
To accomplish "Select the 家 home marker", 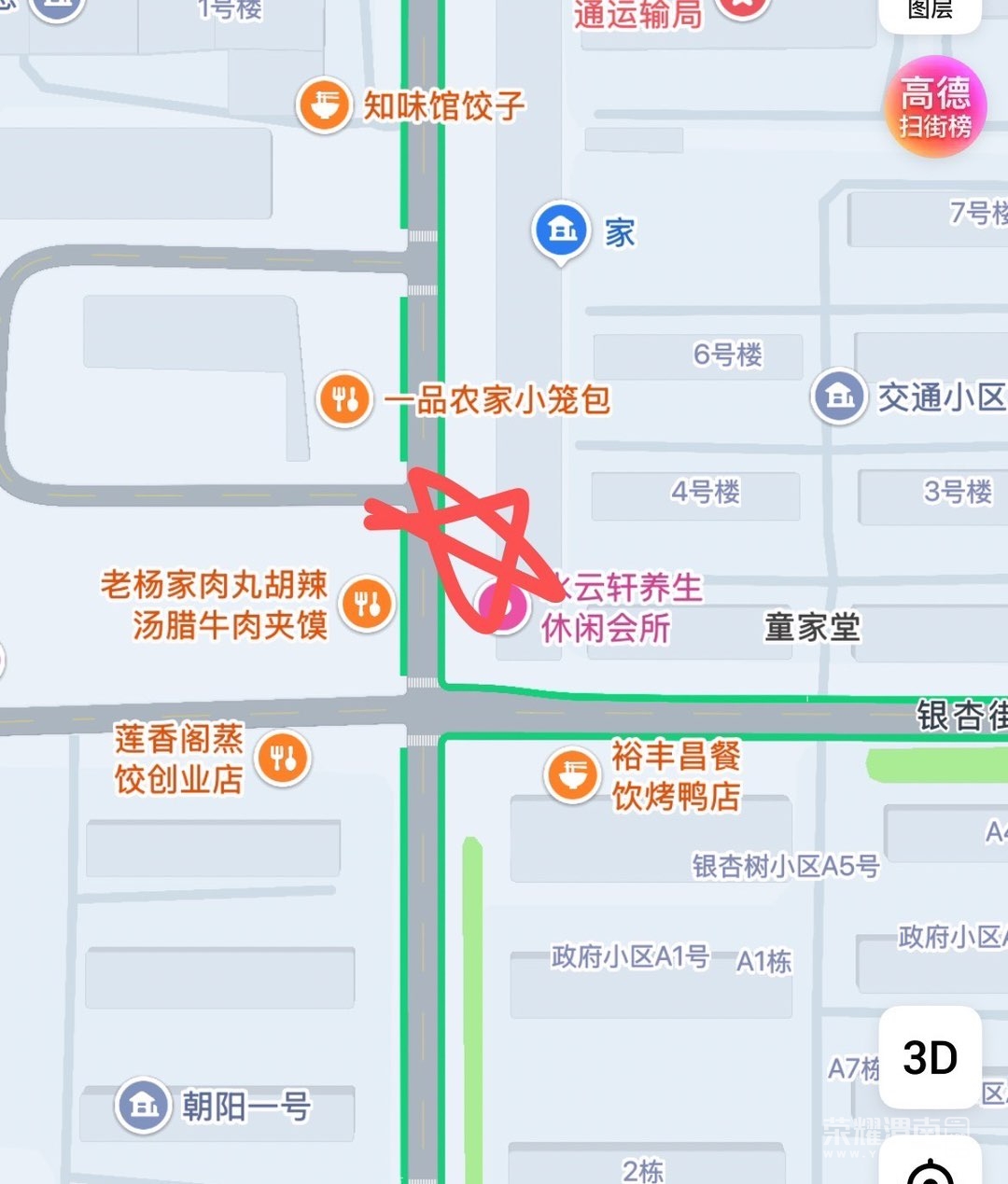I will (561, 230).
